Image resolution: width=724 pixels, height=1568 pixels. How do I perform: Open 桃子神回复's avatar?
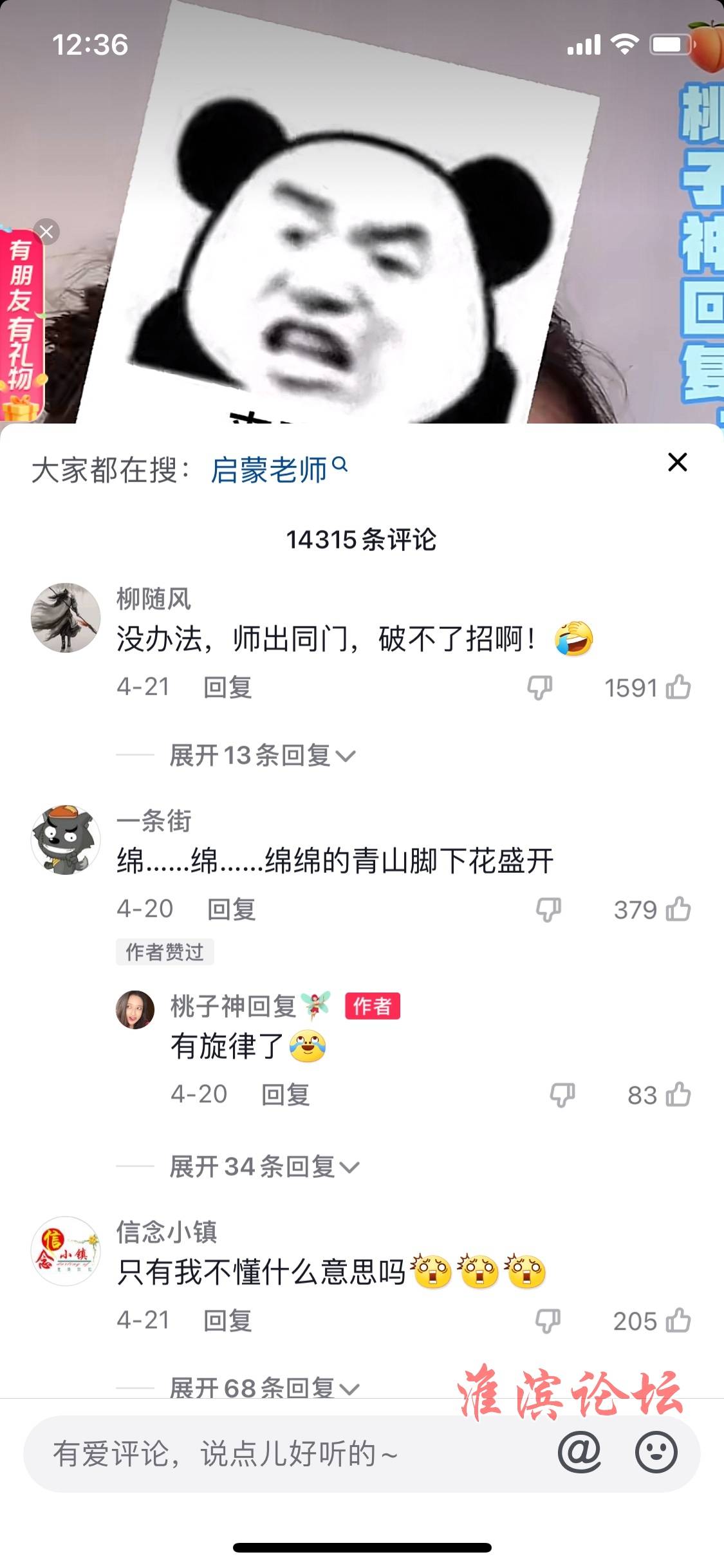tap(135, 1009)
